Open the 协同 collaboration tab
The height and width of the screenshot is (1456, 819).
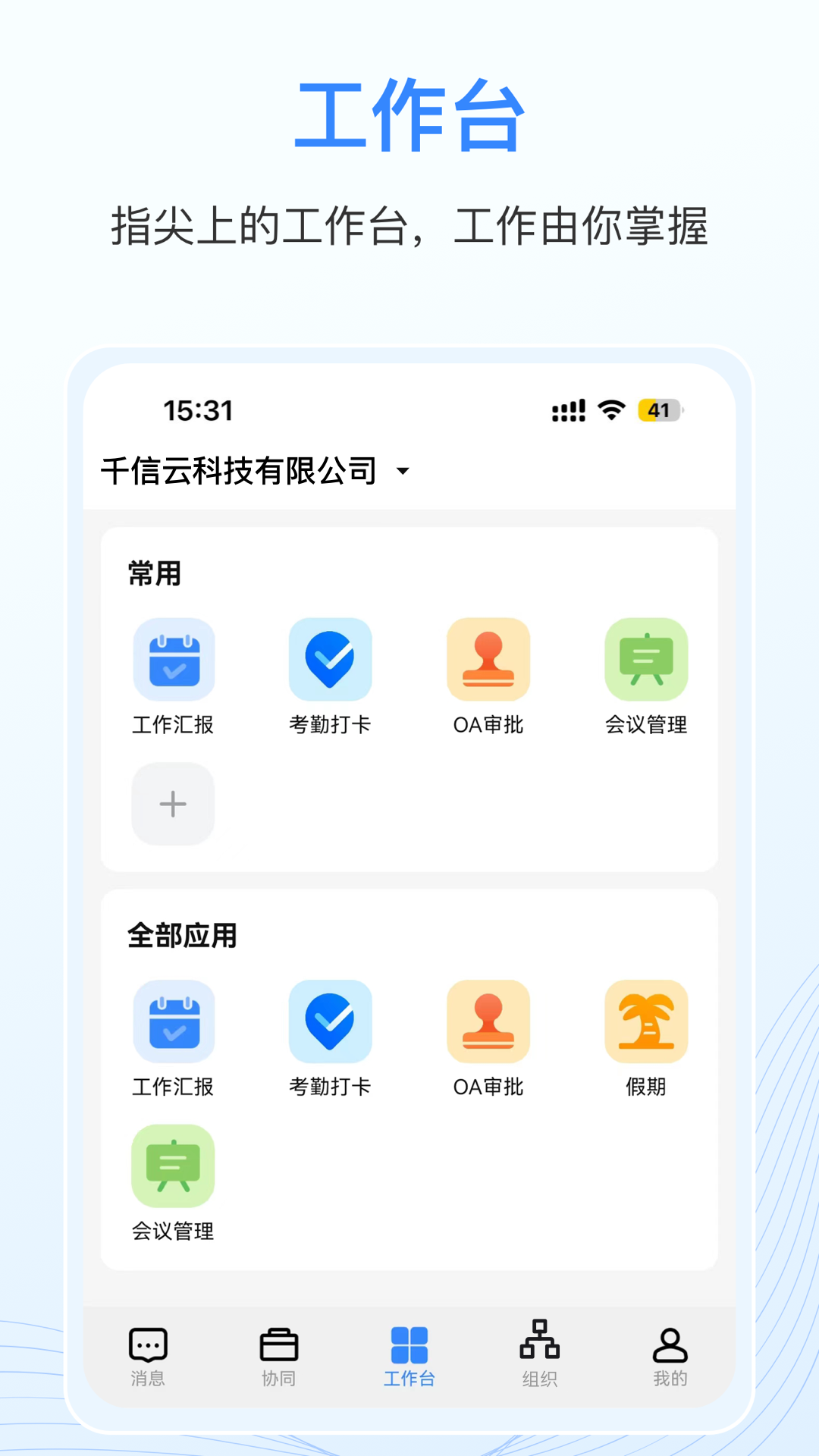click(x=279, y=1357)
